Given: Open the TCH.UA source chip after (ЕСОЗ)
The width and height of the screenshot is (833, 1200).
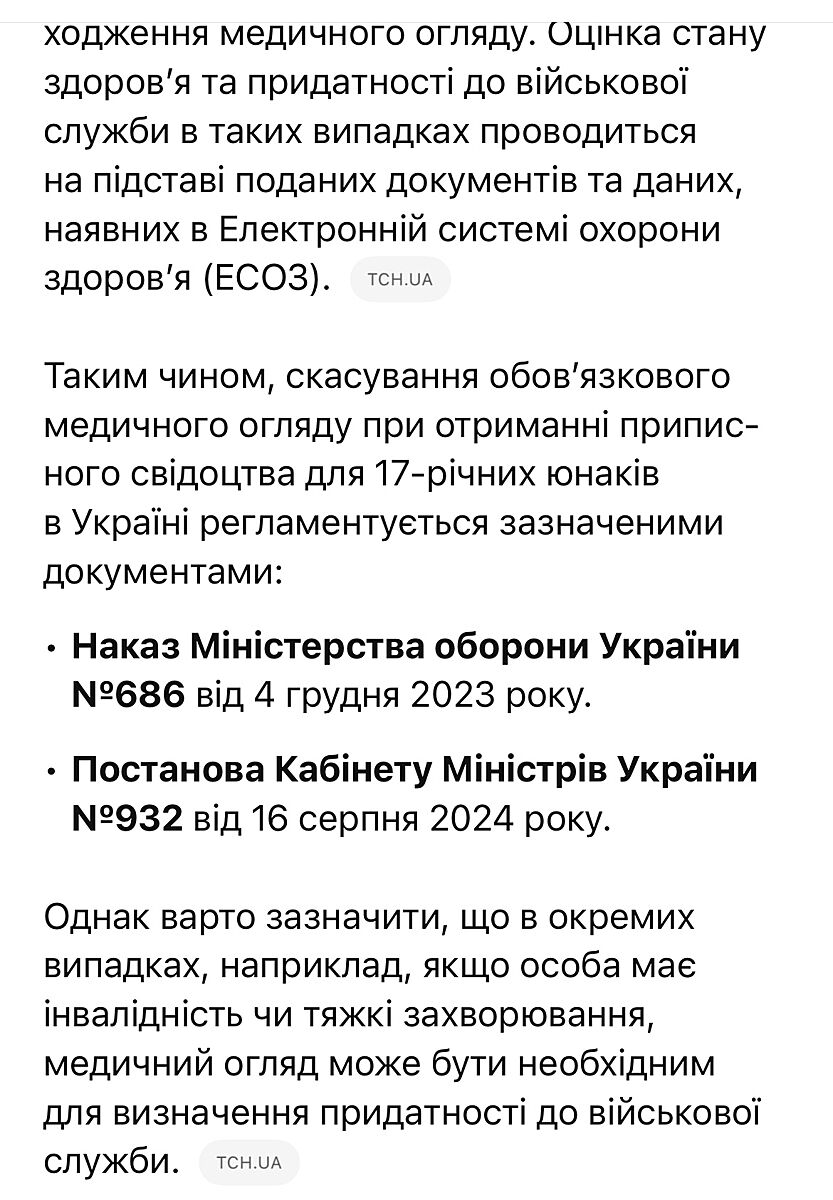Looking at the screenshot, I should tap(400, 280).
